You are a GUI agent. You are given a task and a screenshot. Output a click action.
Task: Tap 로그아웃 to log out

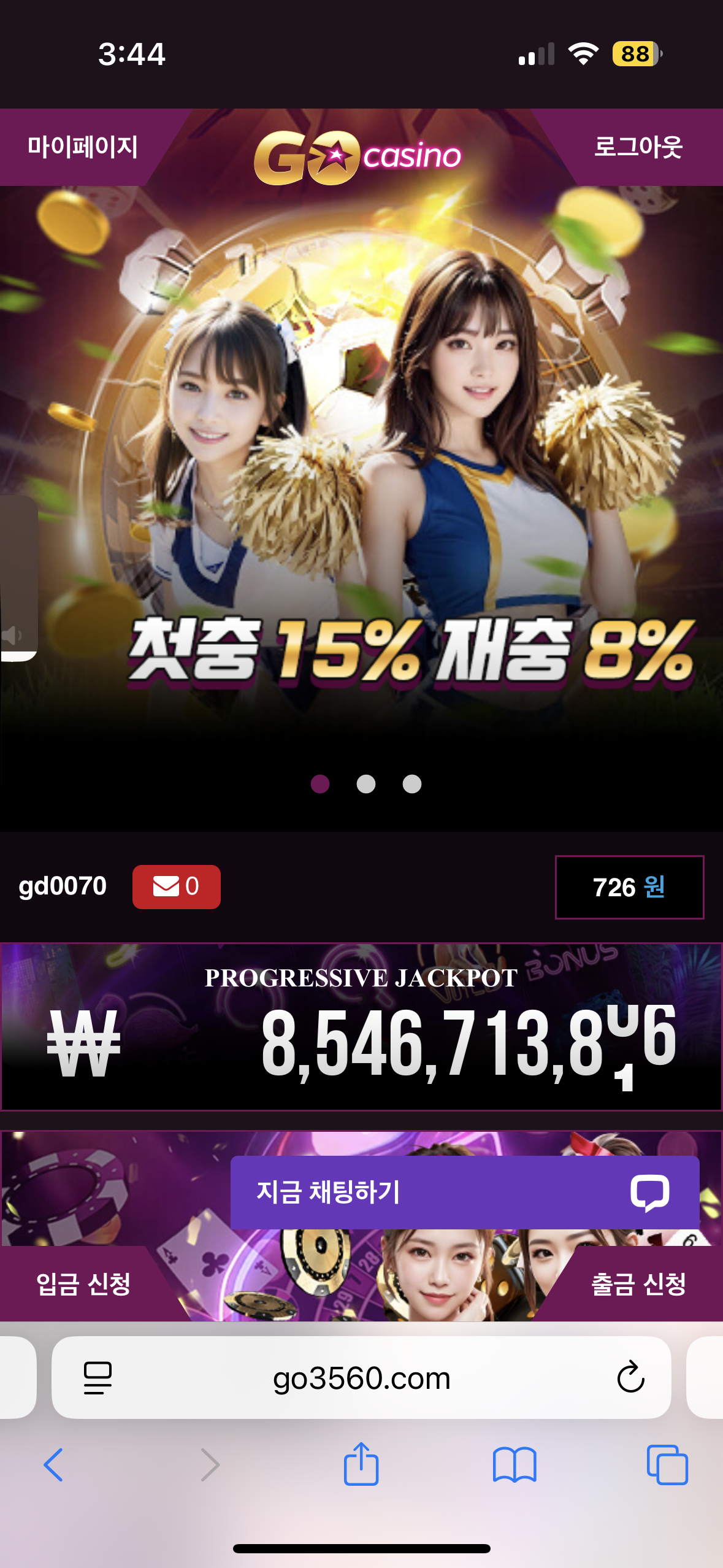638,148
